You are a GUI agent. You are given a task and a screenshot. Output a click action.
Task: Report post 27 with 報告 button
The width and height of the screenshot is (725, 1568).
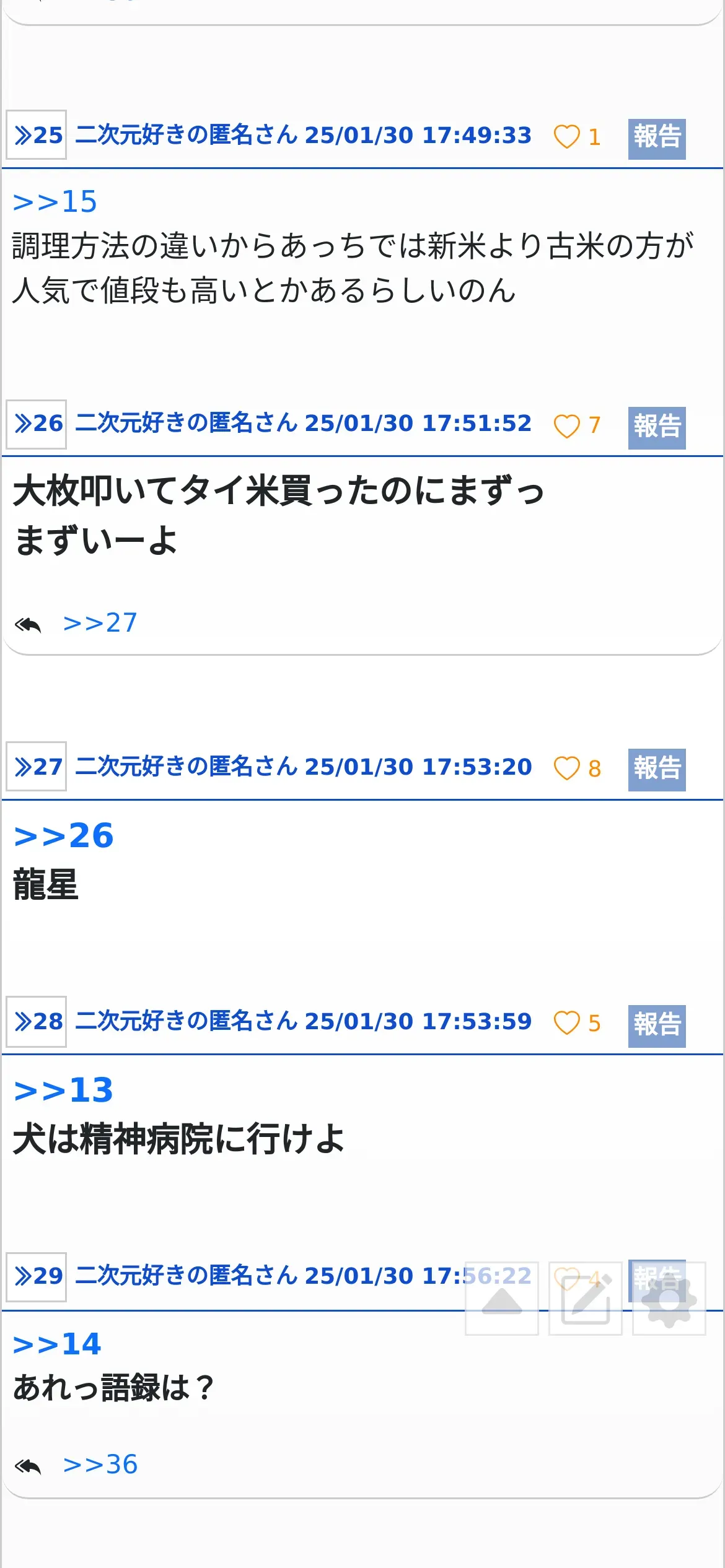656,770
